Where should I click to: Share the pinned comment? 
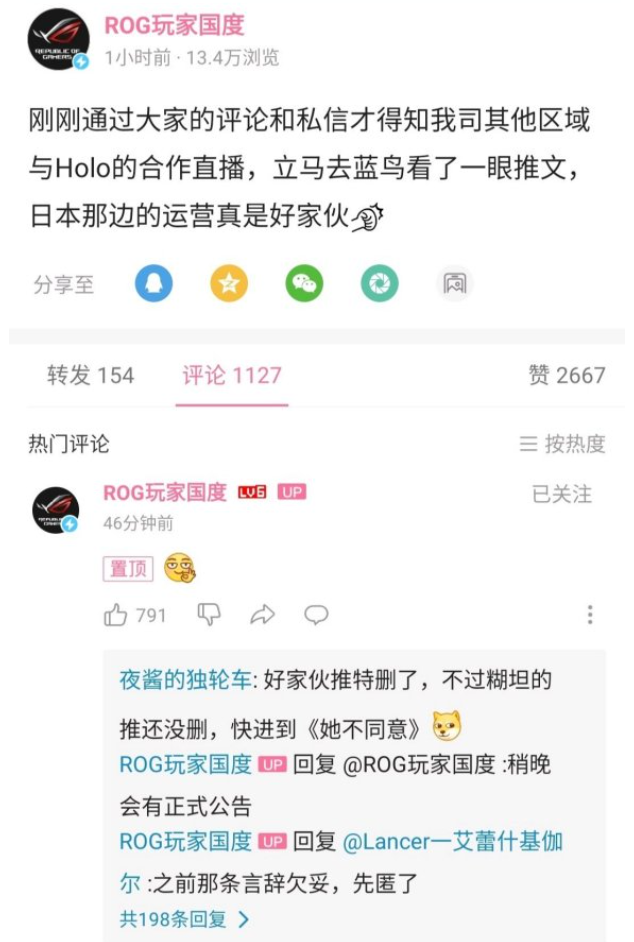coord(262,615)
